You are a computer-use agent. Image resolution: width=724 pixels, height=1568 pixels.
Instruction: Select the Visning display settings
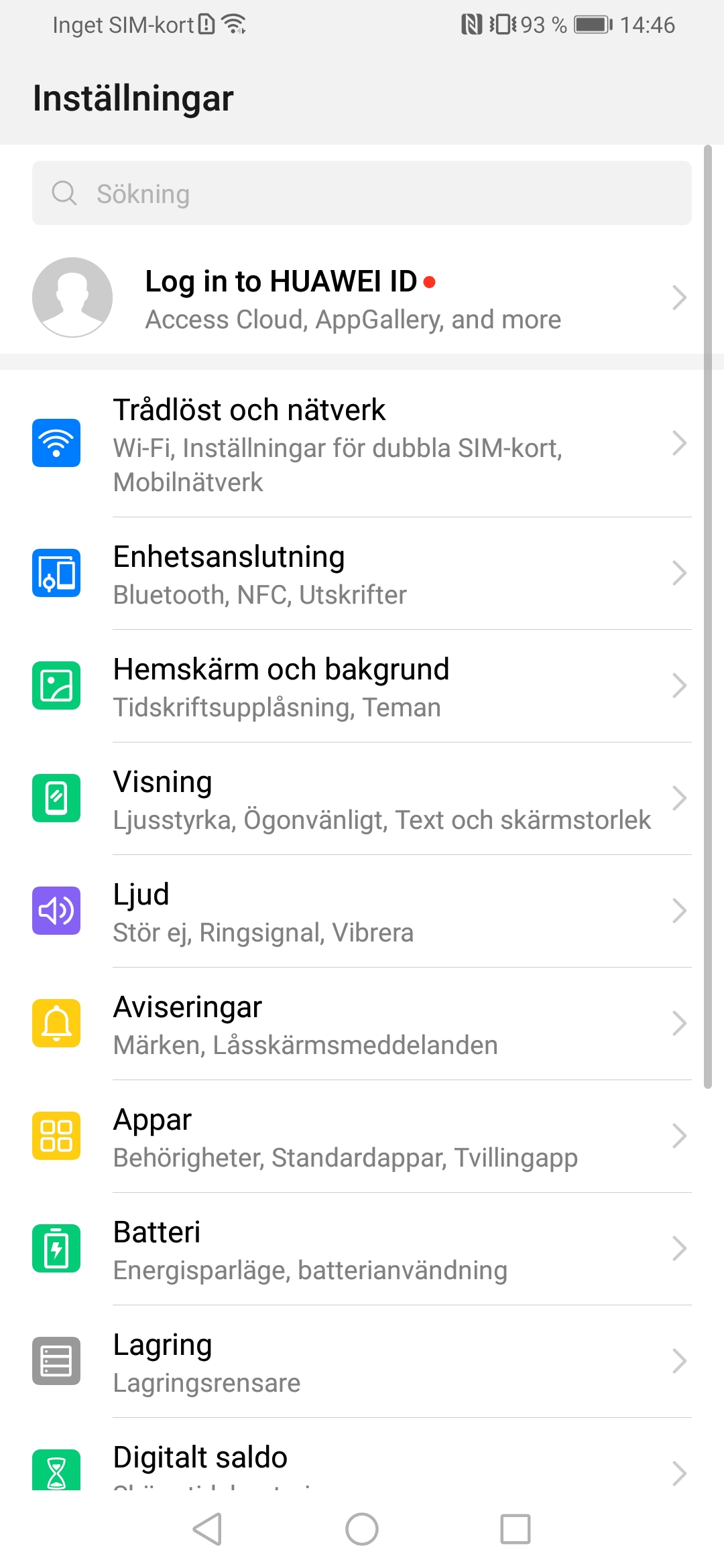[x=362, y=799]
